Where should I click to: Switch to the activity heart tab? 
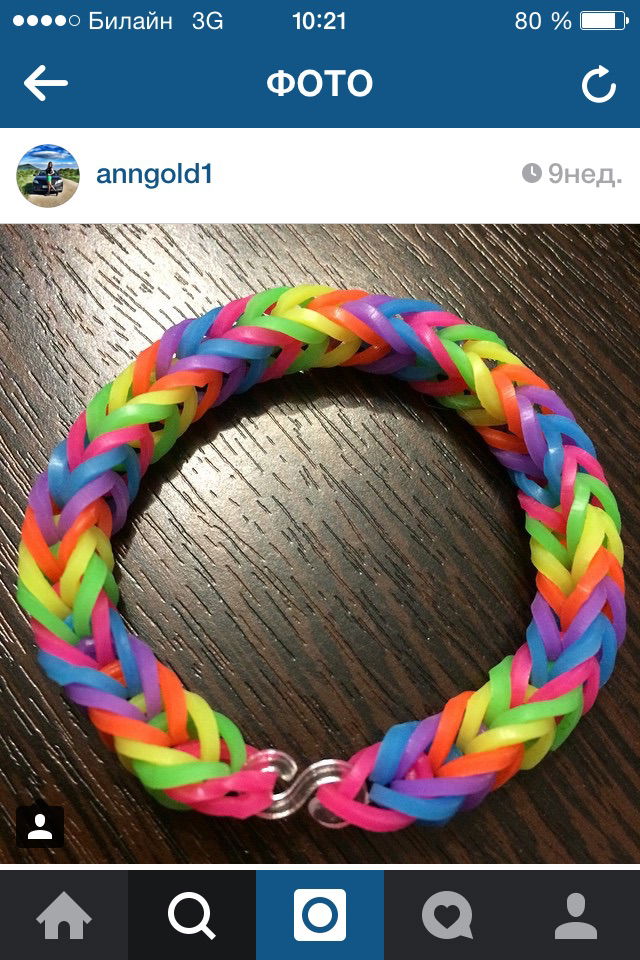[x=447, y=915]
